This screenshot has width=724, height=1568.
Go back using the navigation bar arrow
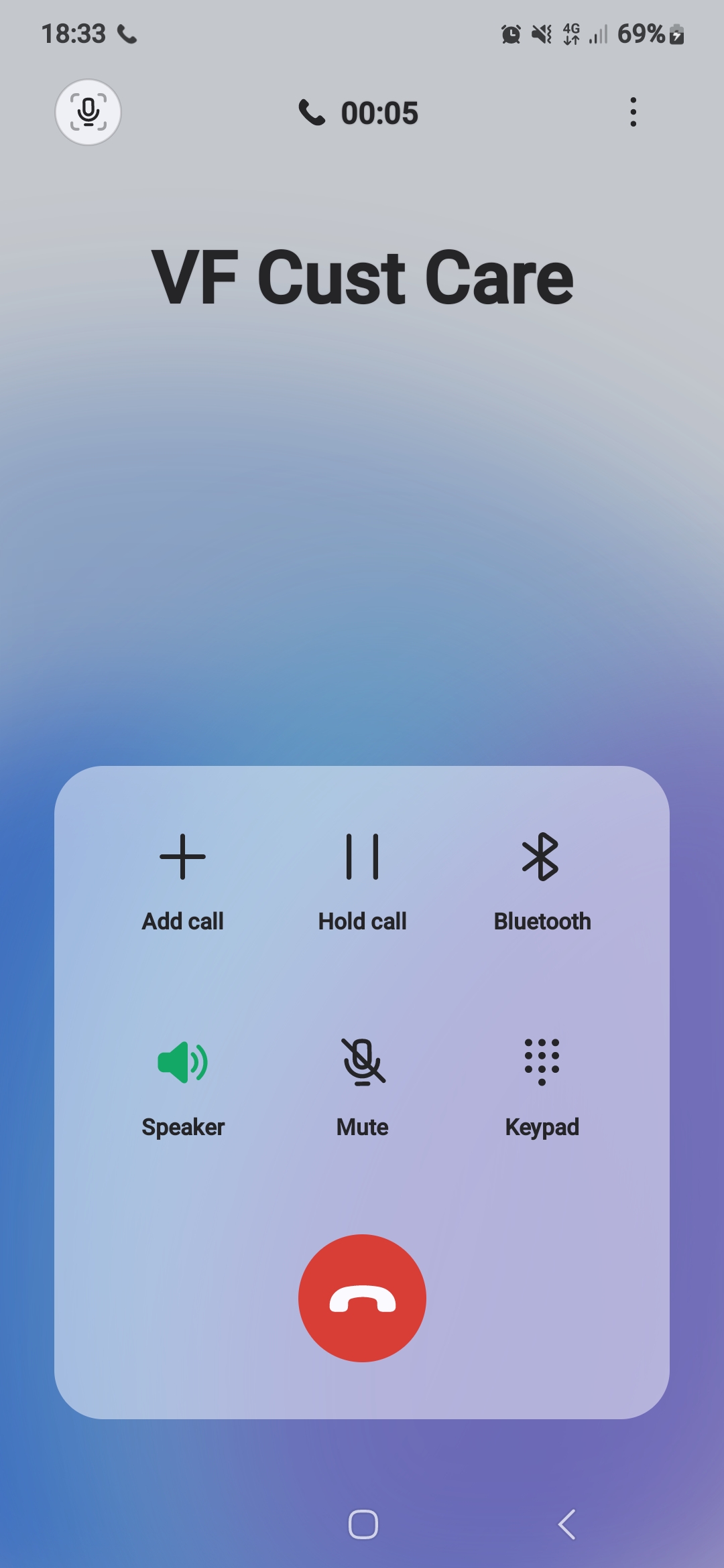[x=567, y=1524]
